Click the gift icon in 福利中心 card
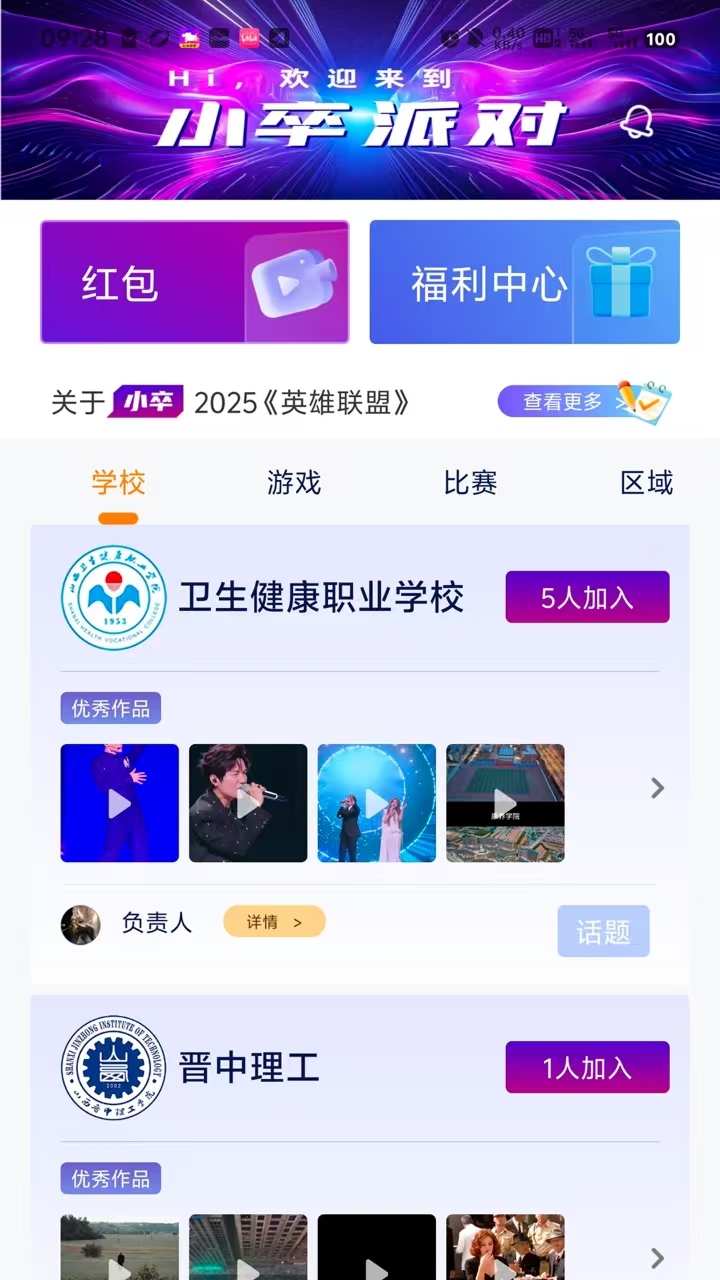The image size is (720, 1280). (x=620, y=282)
